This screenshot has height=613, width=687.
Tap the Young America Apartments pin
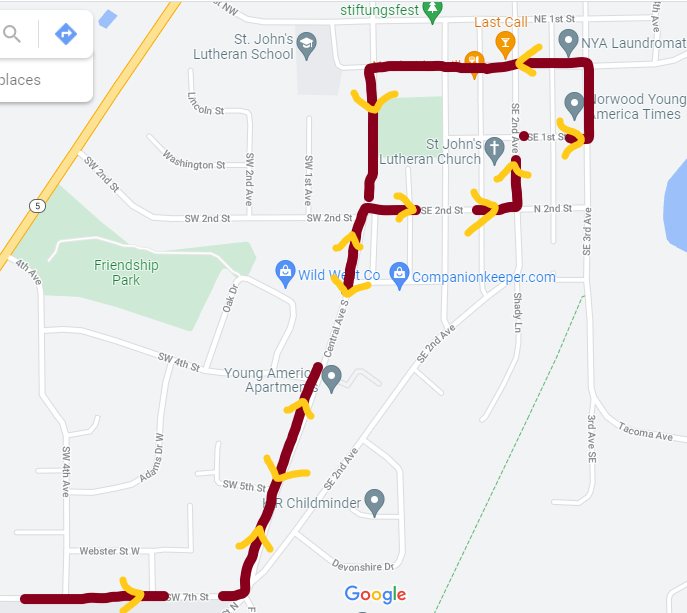pyautogui.click(x=332, y=377)
